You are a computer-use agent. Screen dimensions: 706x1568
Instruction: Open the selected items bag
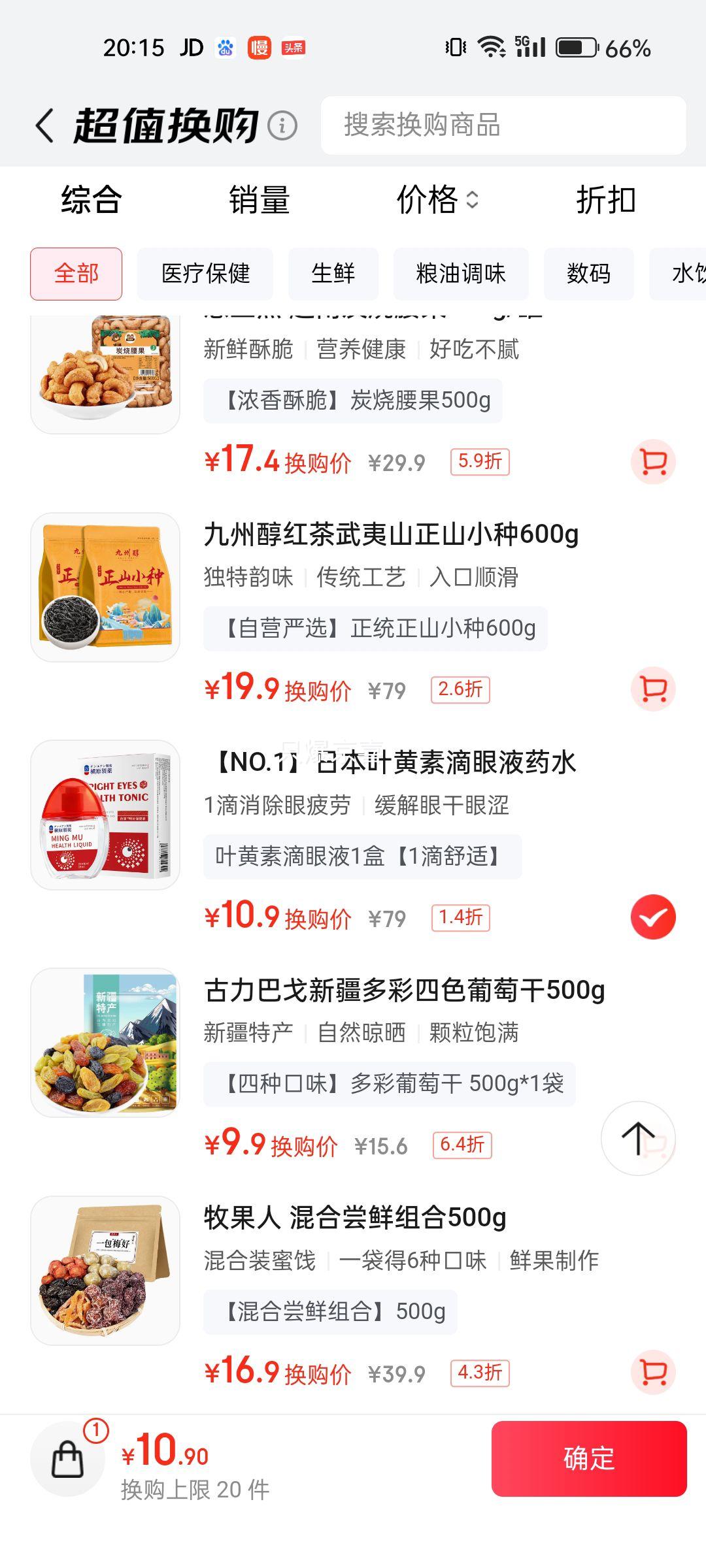pos(68,1458)
